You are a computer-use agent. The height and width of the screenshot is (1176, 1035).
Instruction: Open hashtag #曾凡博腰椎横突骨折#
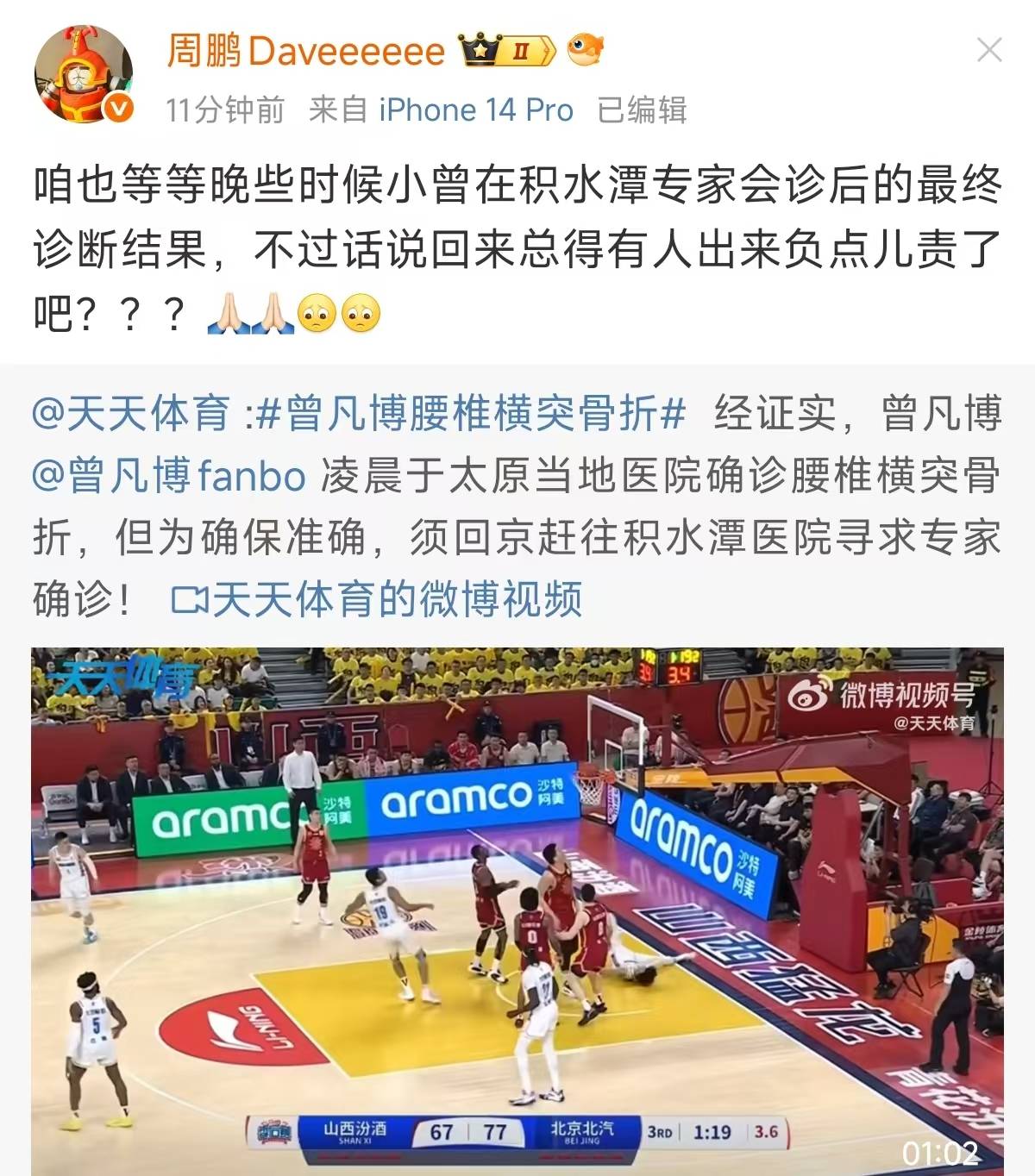click(471, 414)
